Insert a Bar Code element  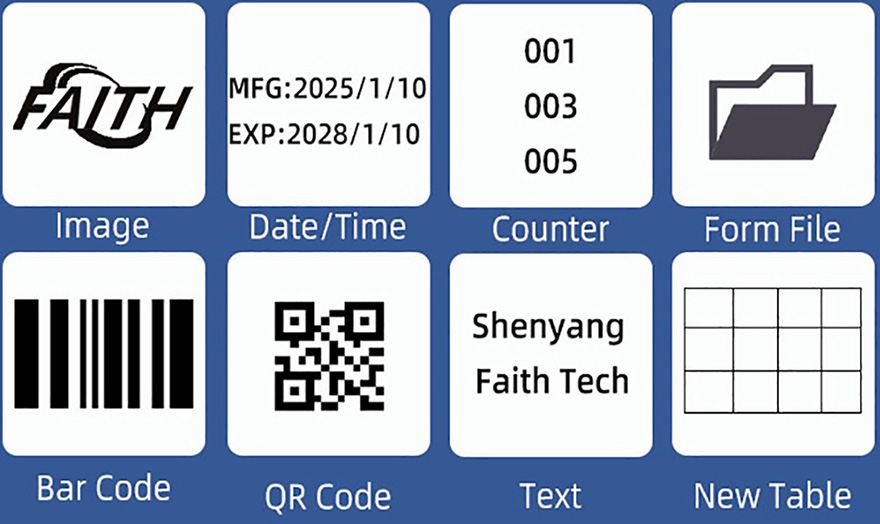tap(103, 354)
